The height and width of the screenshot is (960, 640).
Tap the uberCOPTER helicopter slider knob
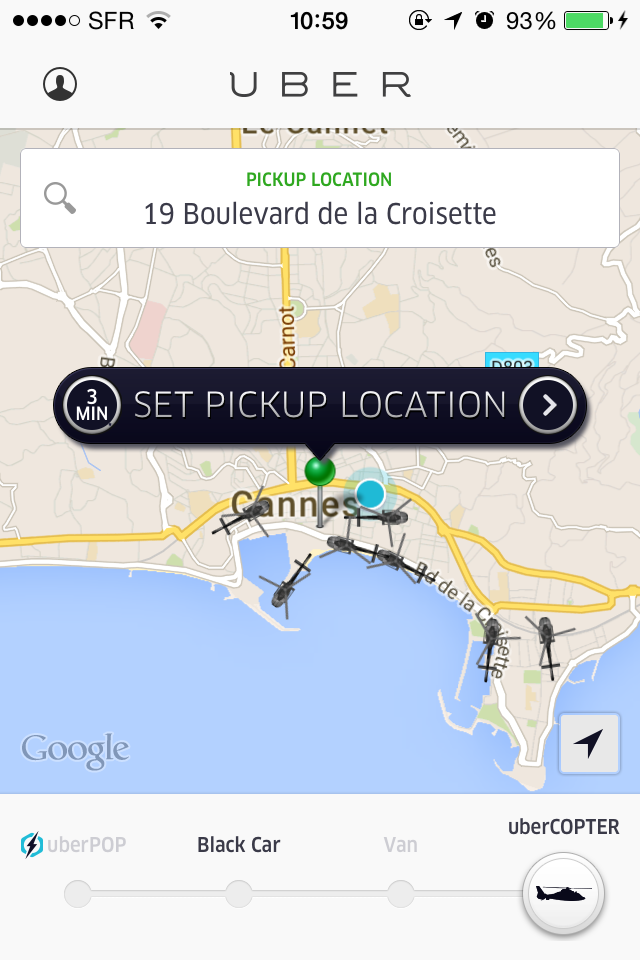(x=563, y=893)
